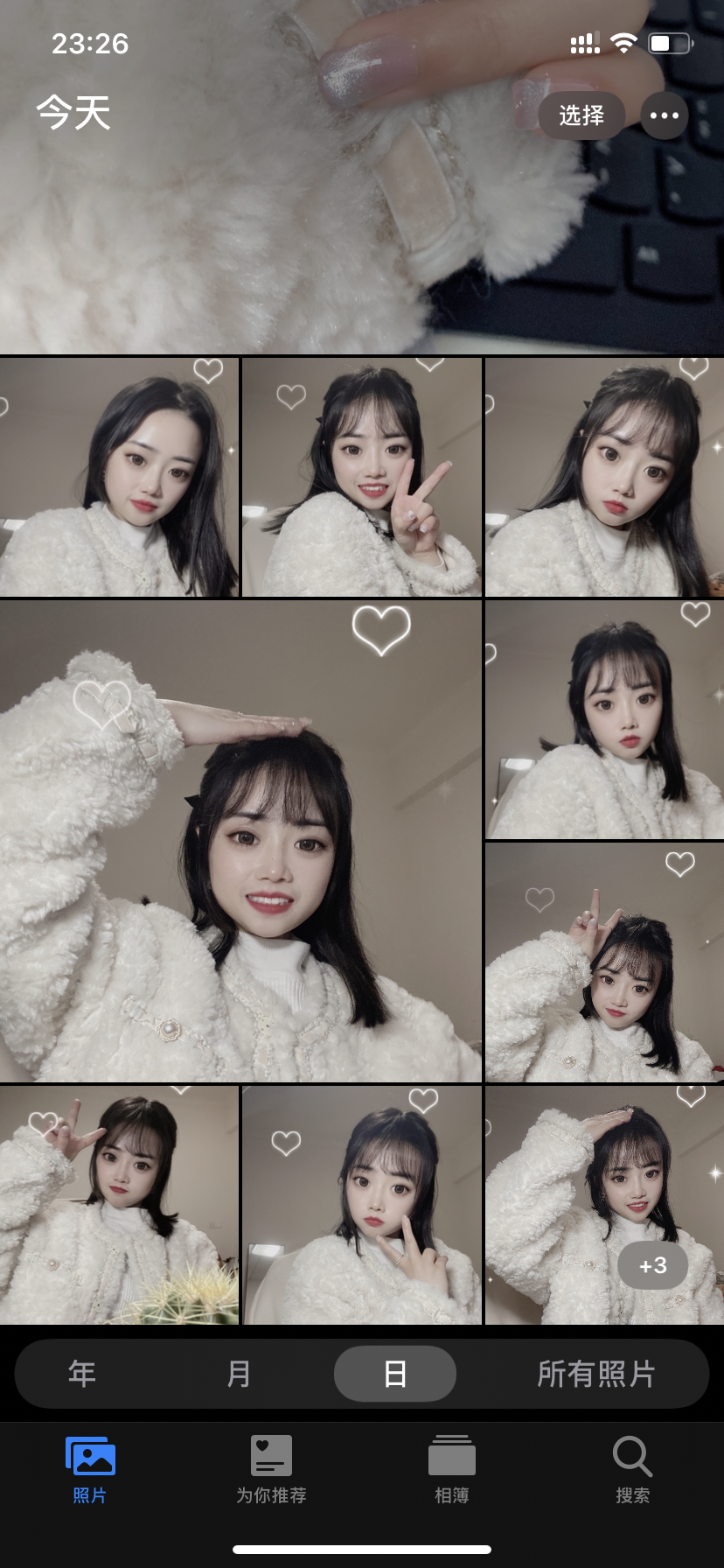Open the 为你推荐 tab
Image resolution: width=724 pixels, height=1568 pixels.
271,1470
